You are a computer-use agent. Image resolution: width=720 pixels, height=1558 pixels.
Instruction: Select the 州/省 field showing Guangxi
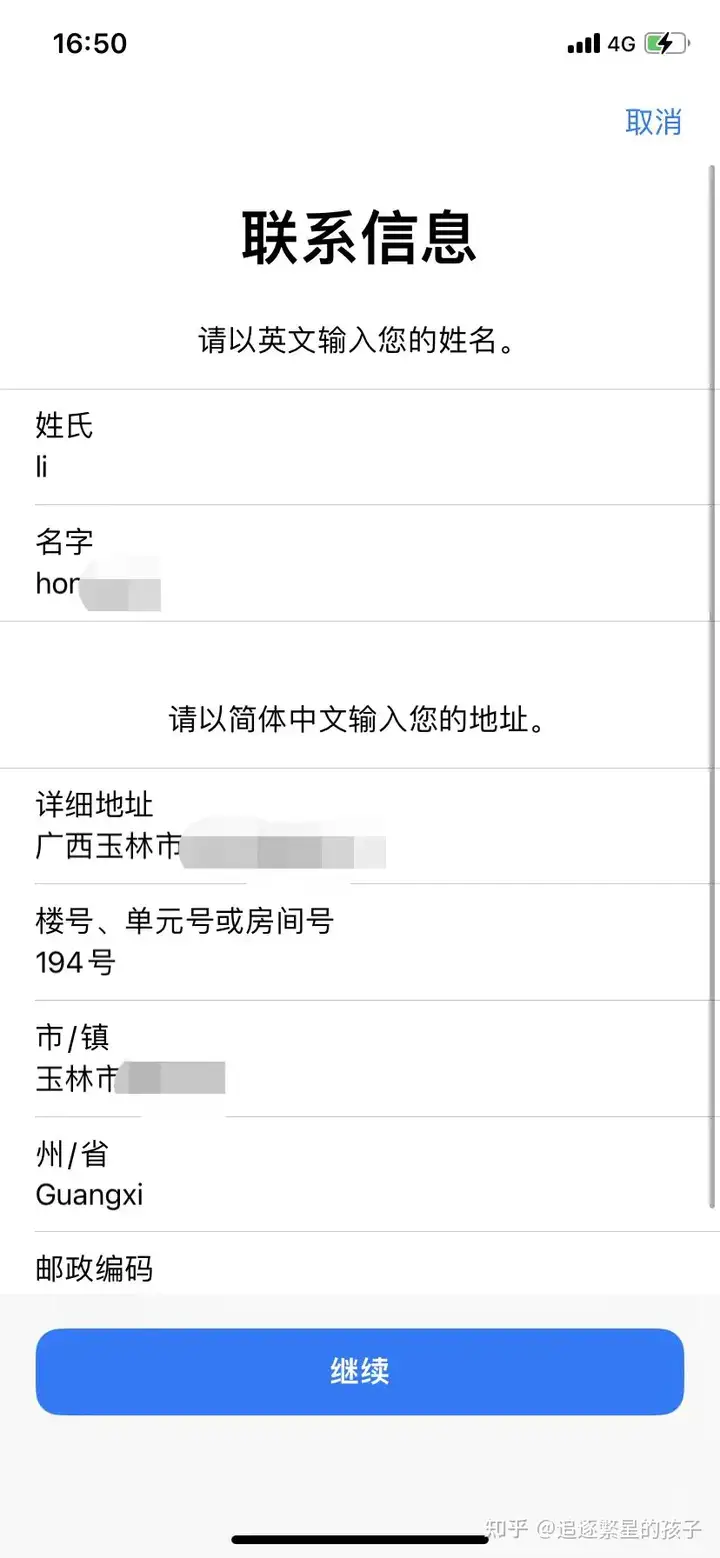360,1174
